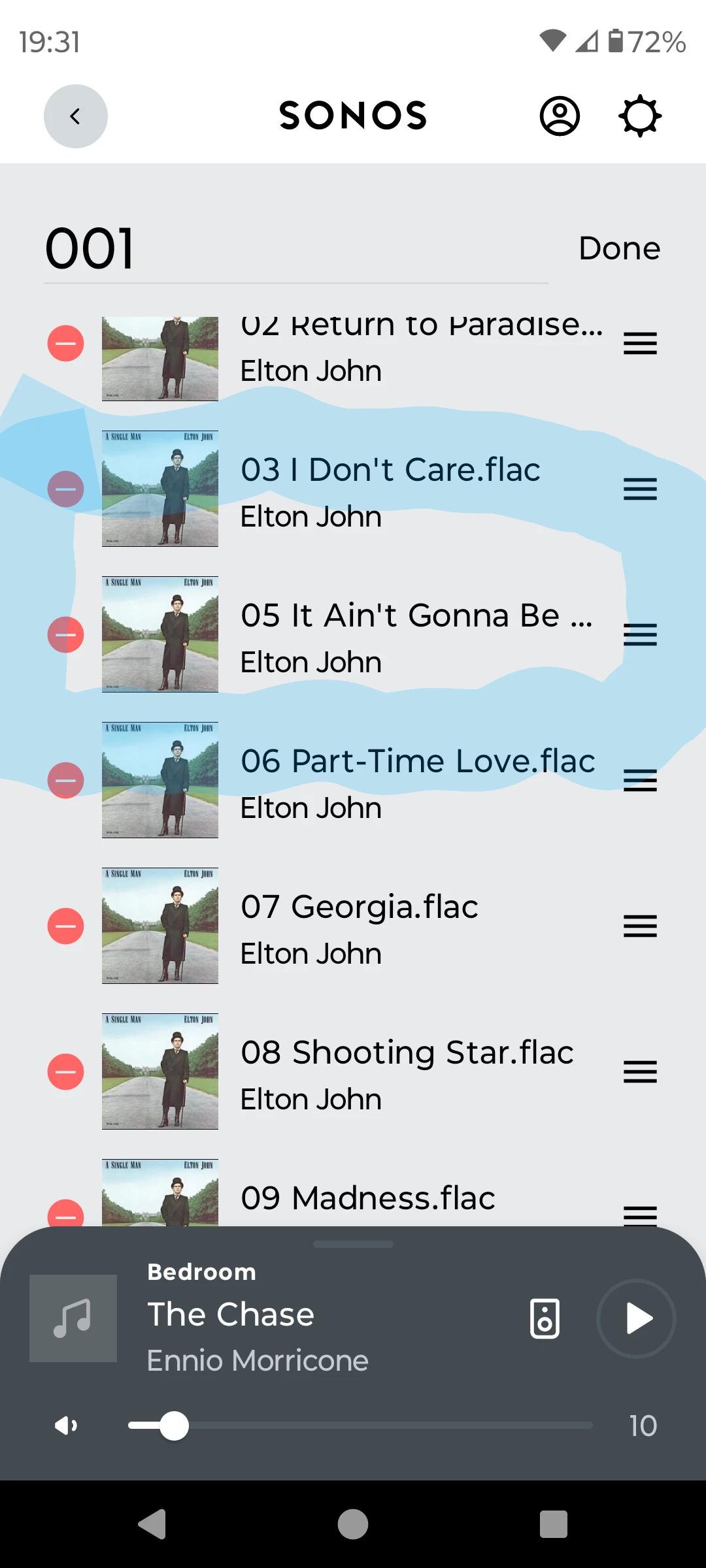The width and height of the screenshot is (706, 1568).
Task: Remove 03 I Don't Care.flac from playlist
Action: click(x=65, y=489)
